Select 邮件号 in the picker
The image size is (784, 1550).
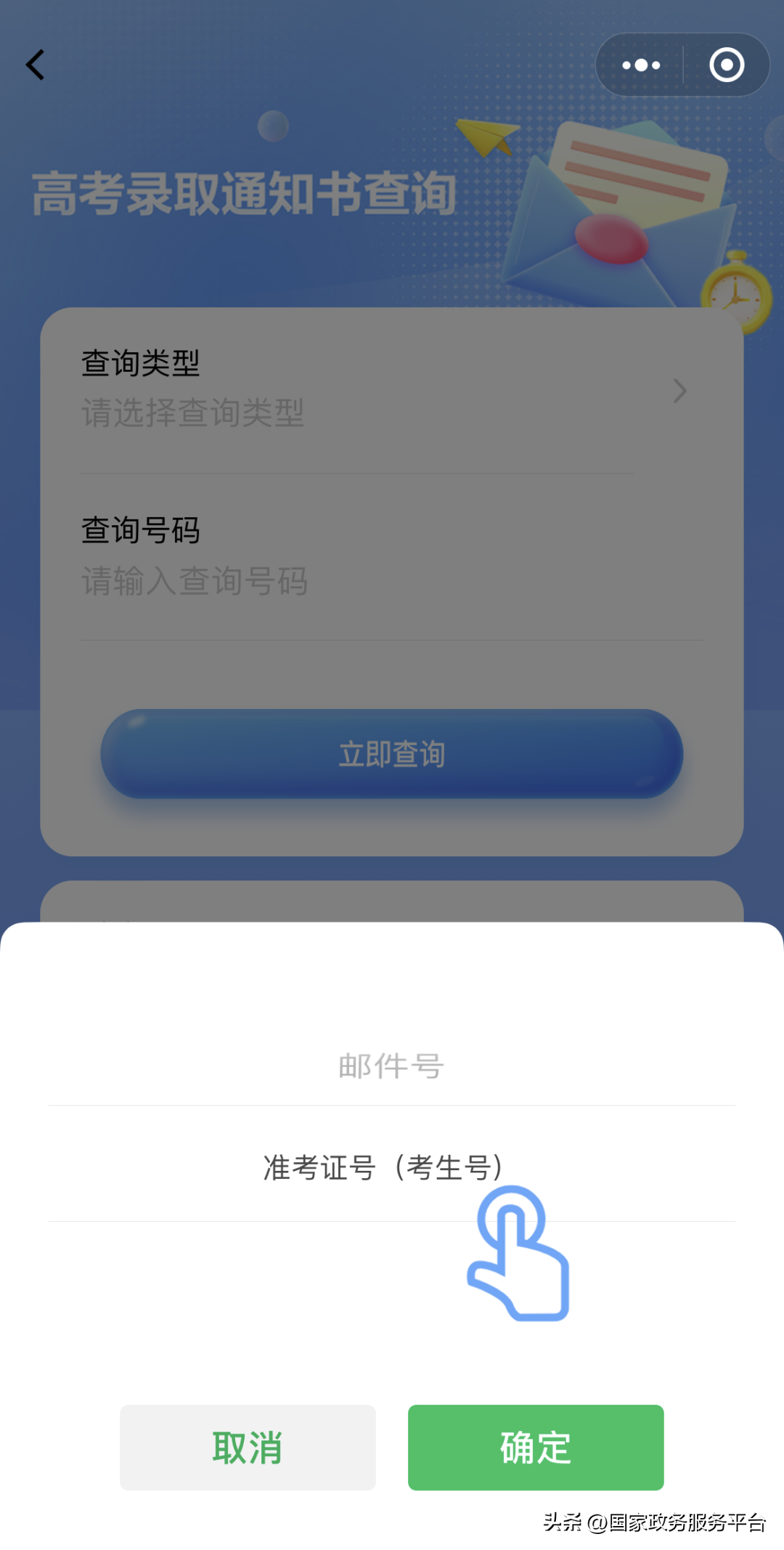pos(391,1066)
